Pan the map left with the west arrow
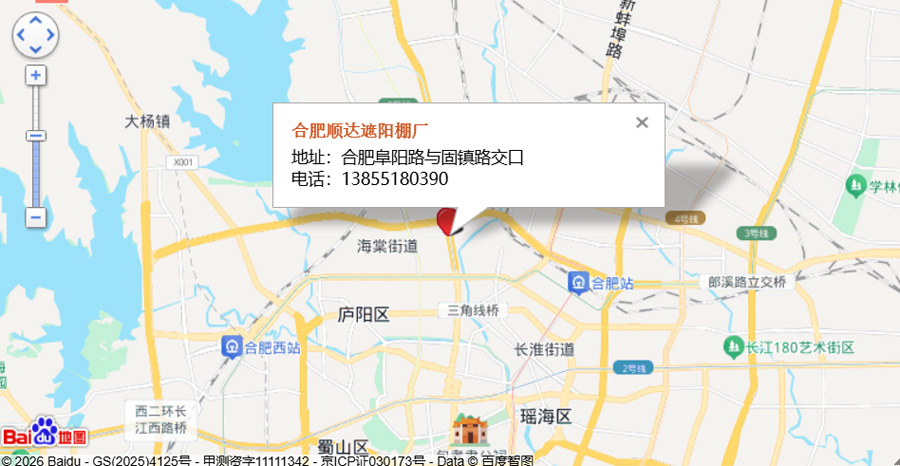This screenshot has width=900, height=466. 21,35
